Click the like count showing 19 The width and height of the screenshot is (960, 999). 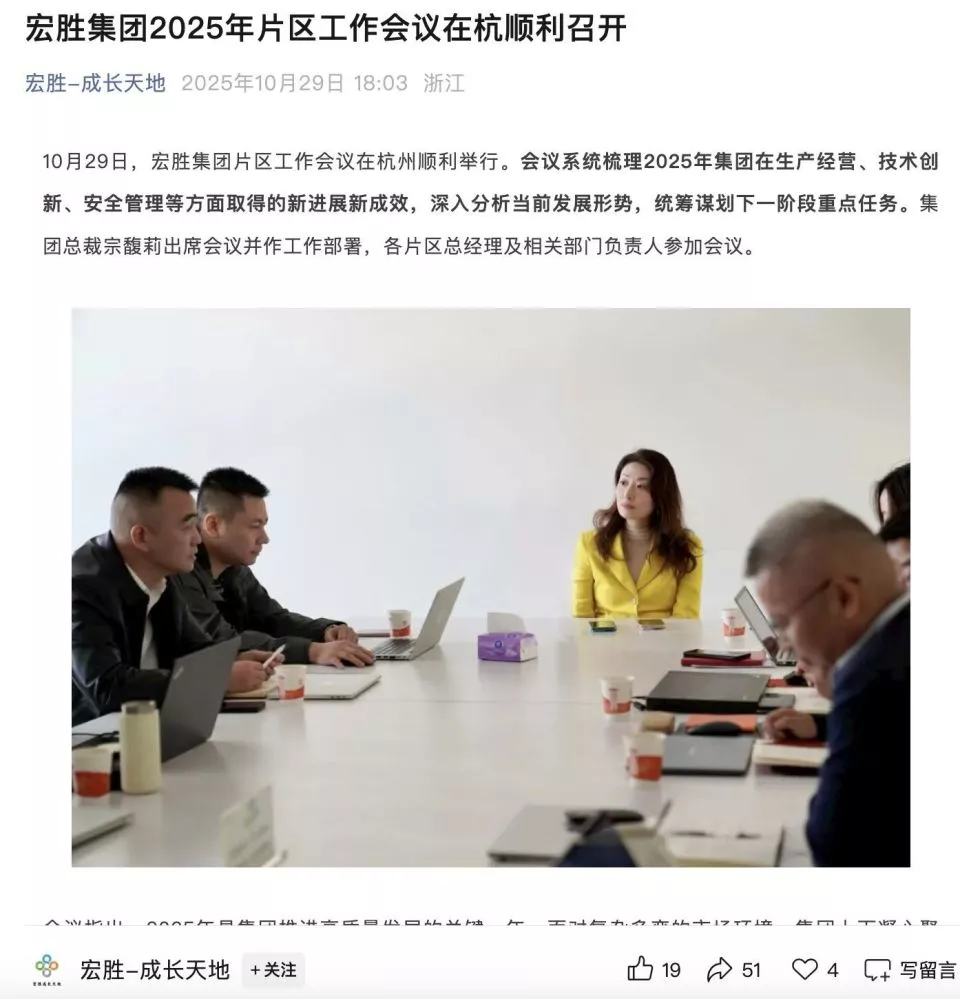pyautogui.click(x=671, y=970)
